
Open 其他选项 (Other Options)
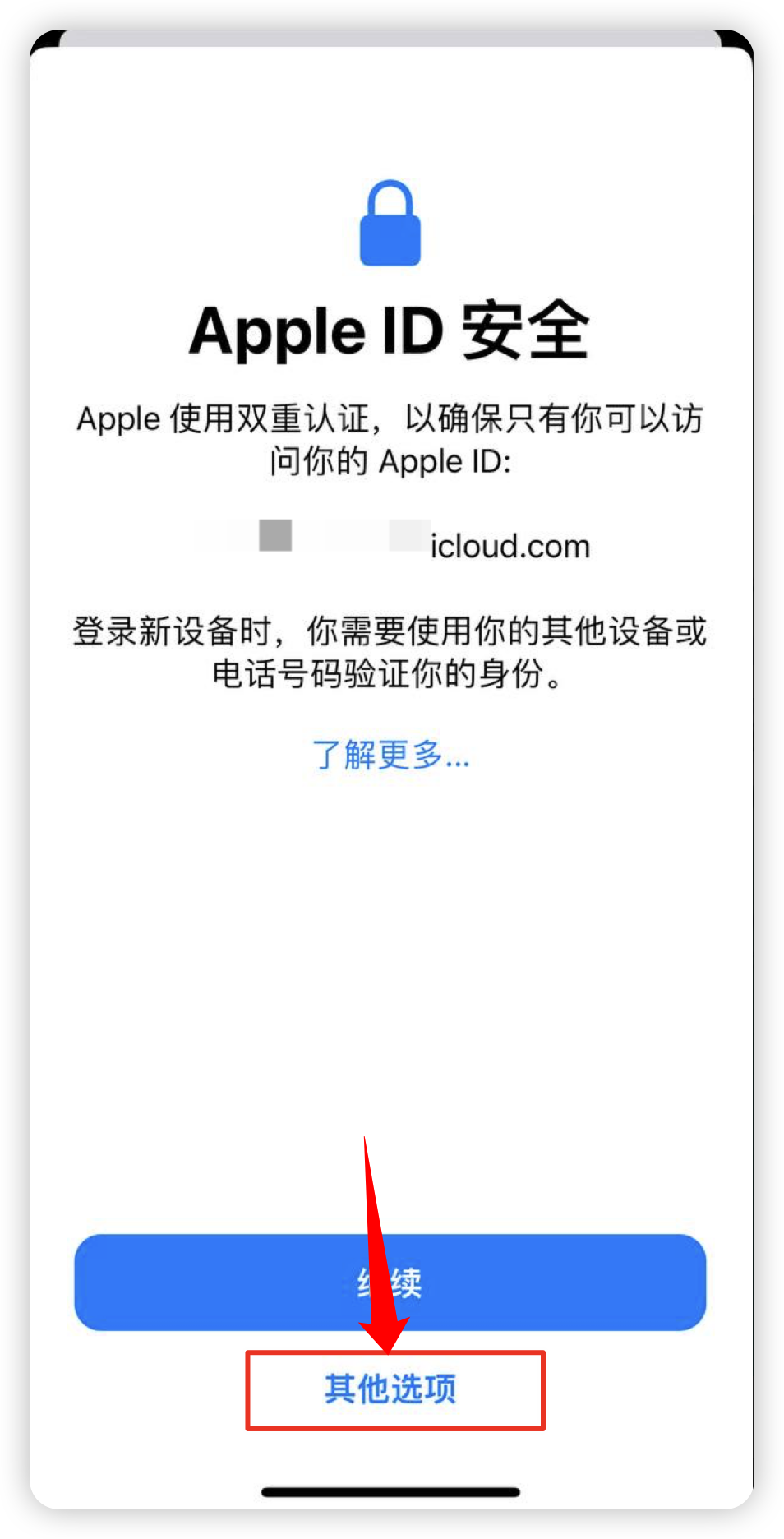tap(391, 1389)
